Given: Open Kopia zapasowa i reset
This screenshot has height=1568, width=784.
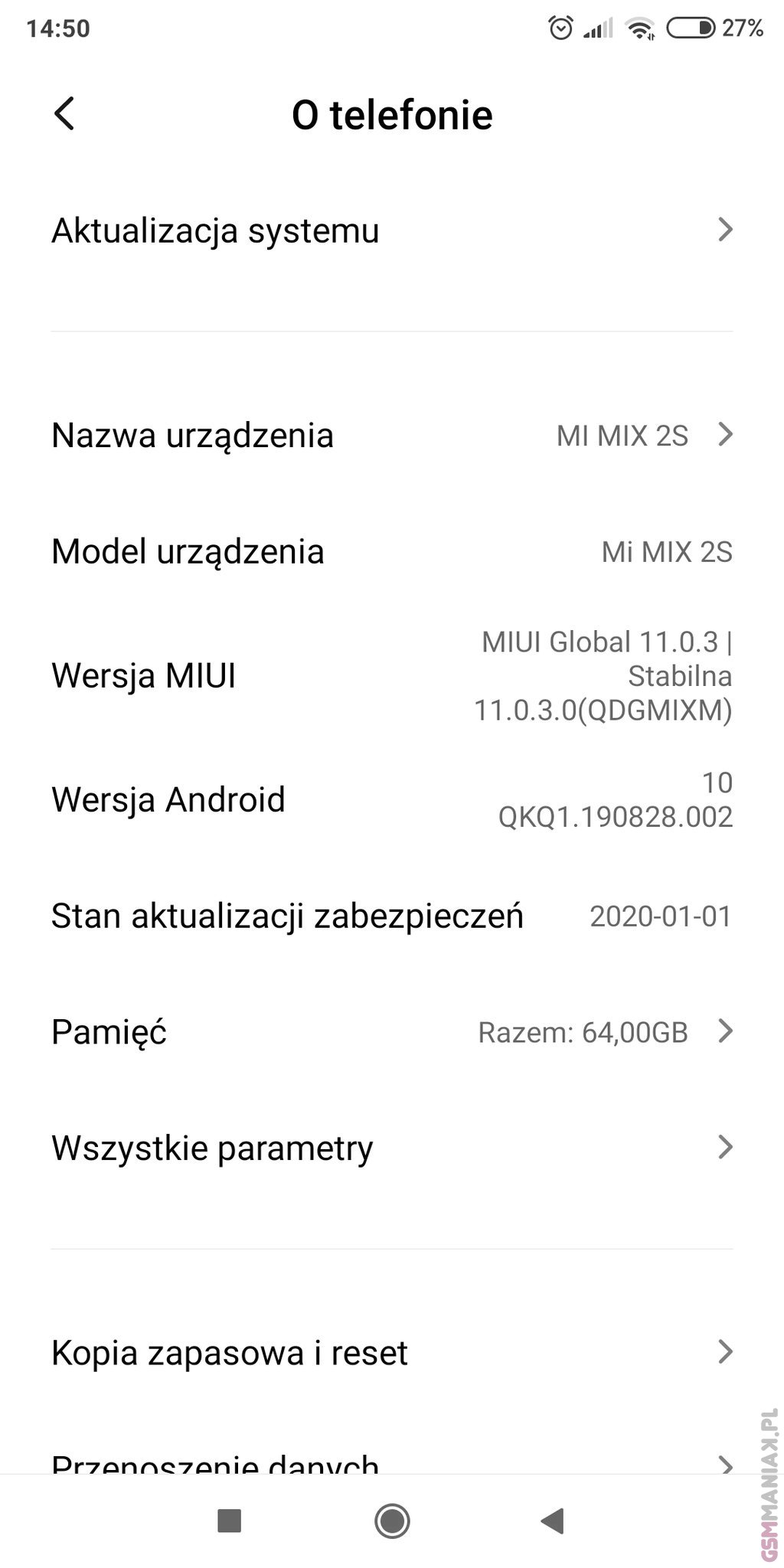Looking at the screenshot, I should click(390, 1353).
